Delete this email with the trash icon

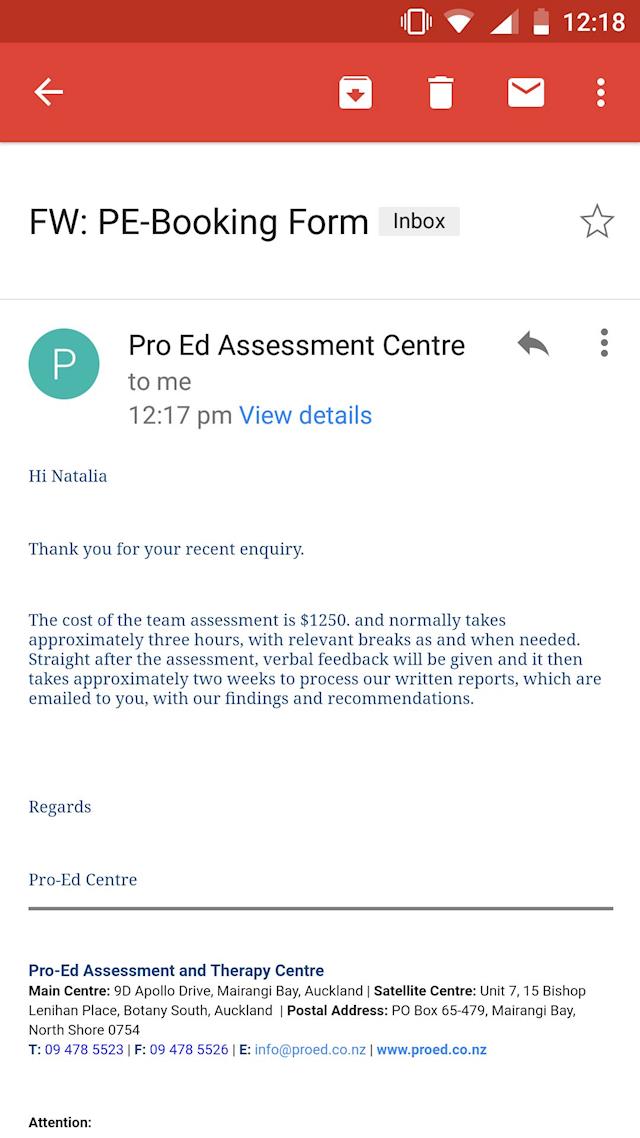(440, 93)
